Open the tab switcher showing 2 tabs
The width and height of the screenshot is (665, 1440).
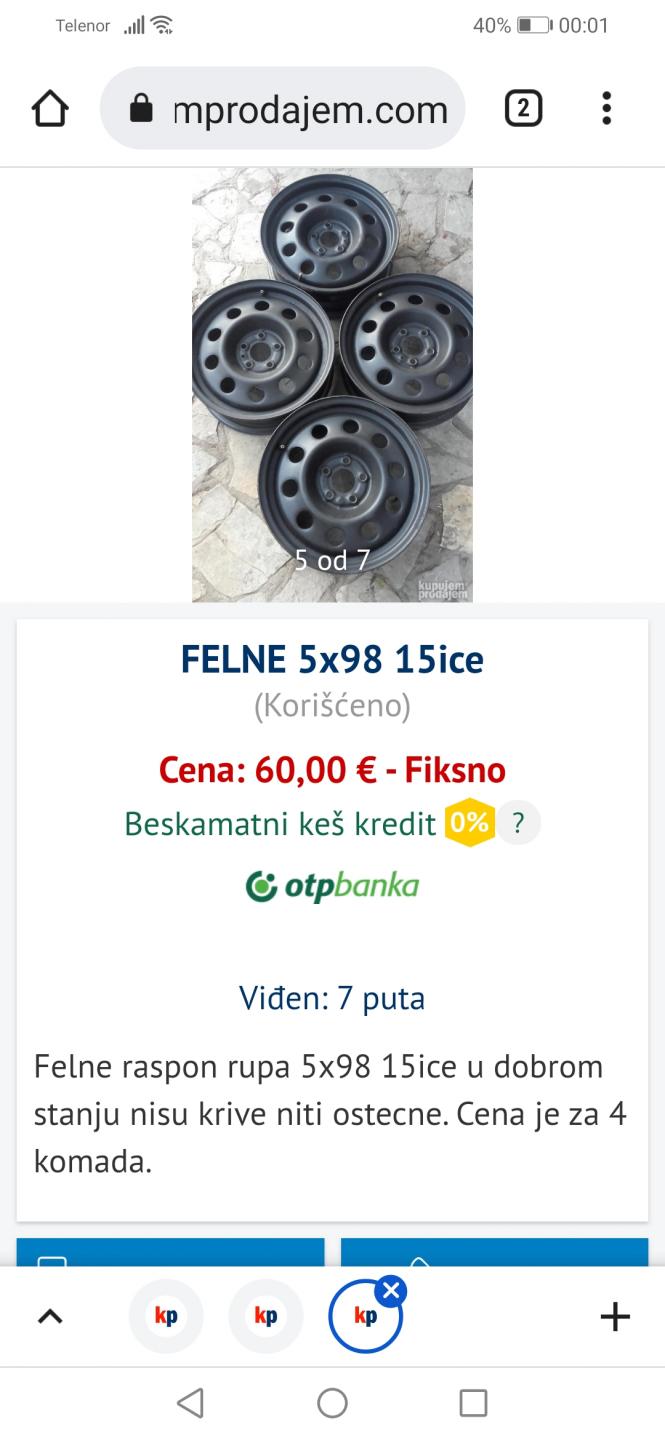524,108
